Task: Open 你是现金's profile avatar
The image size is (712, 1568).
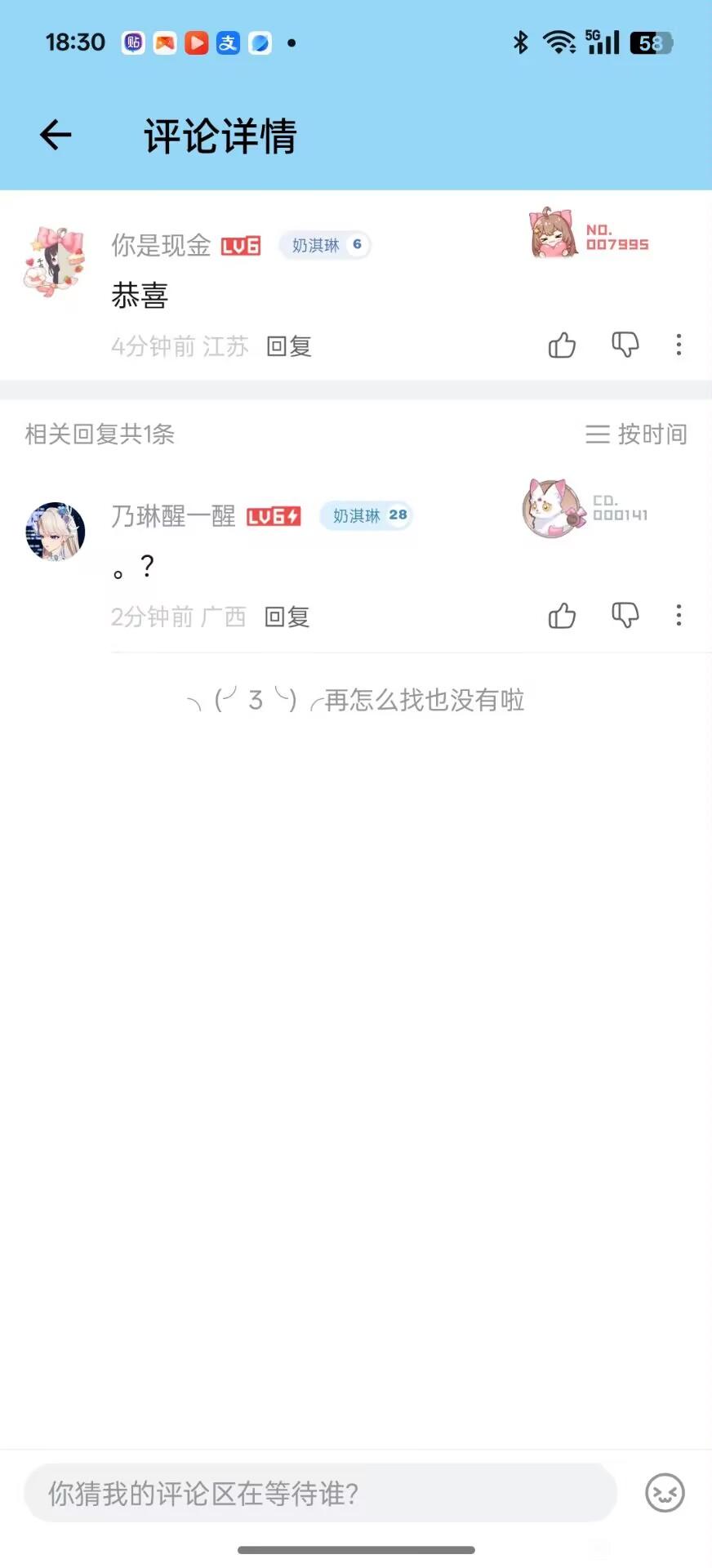Action: [55, 263]
